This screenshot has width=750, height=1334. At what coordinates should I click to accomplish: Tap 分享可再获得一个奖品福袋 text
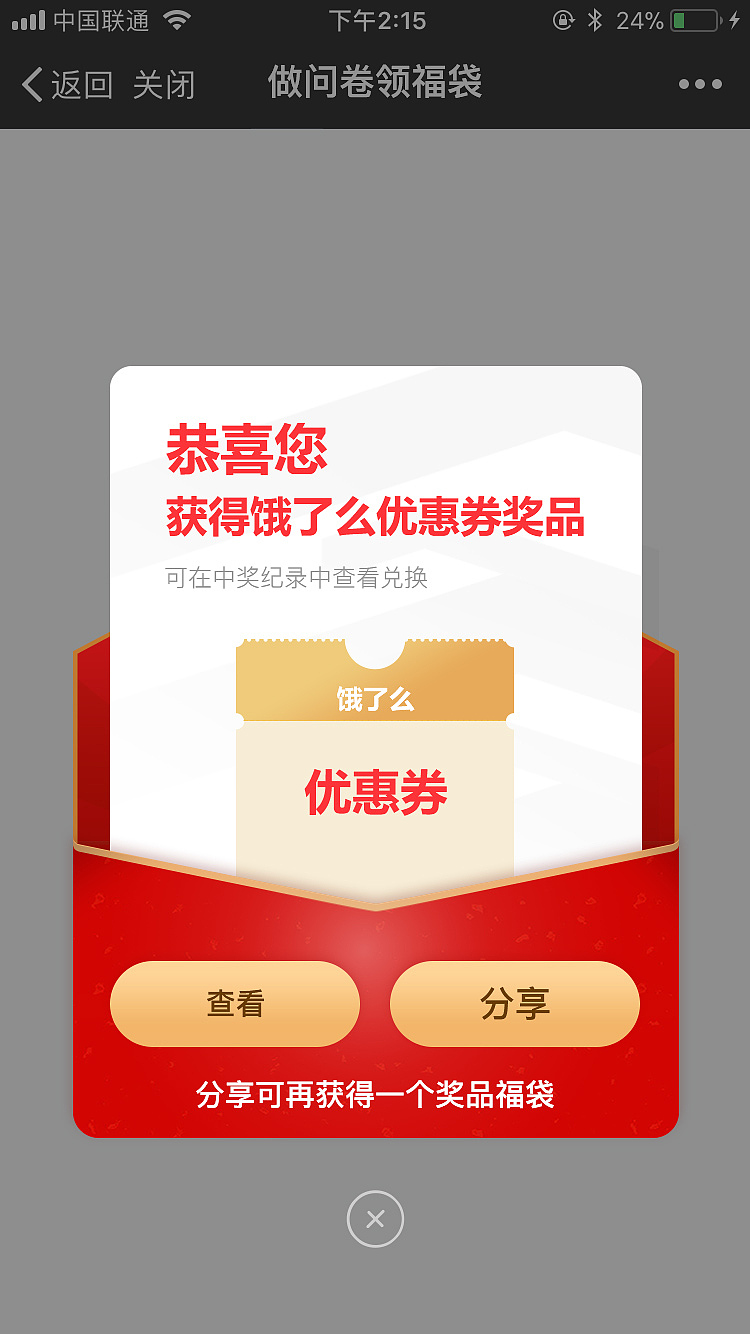click(375, 1096)
